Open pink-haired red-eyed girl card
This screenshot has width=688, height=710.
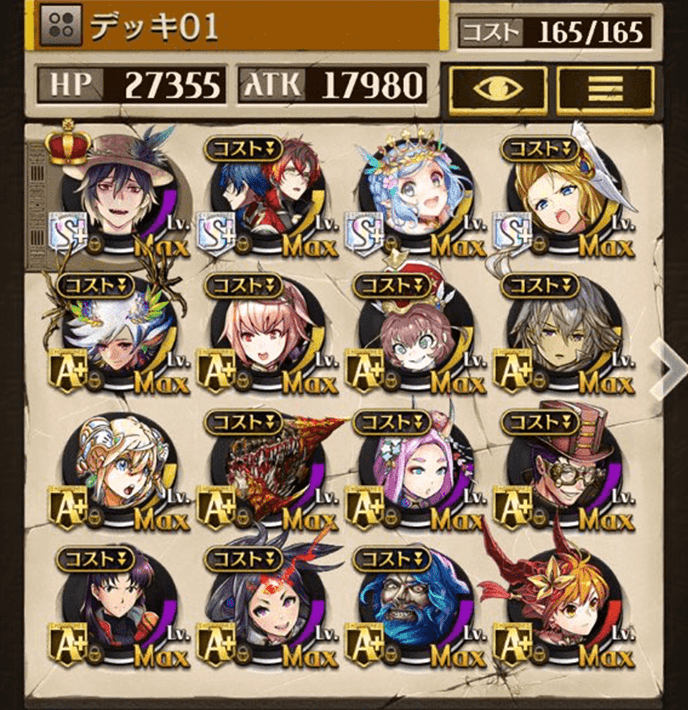click(x=260, y=337)
